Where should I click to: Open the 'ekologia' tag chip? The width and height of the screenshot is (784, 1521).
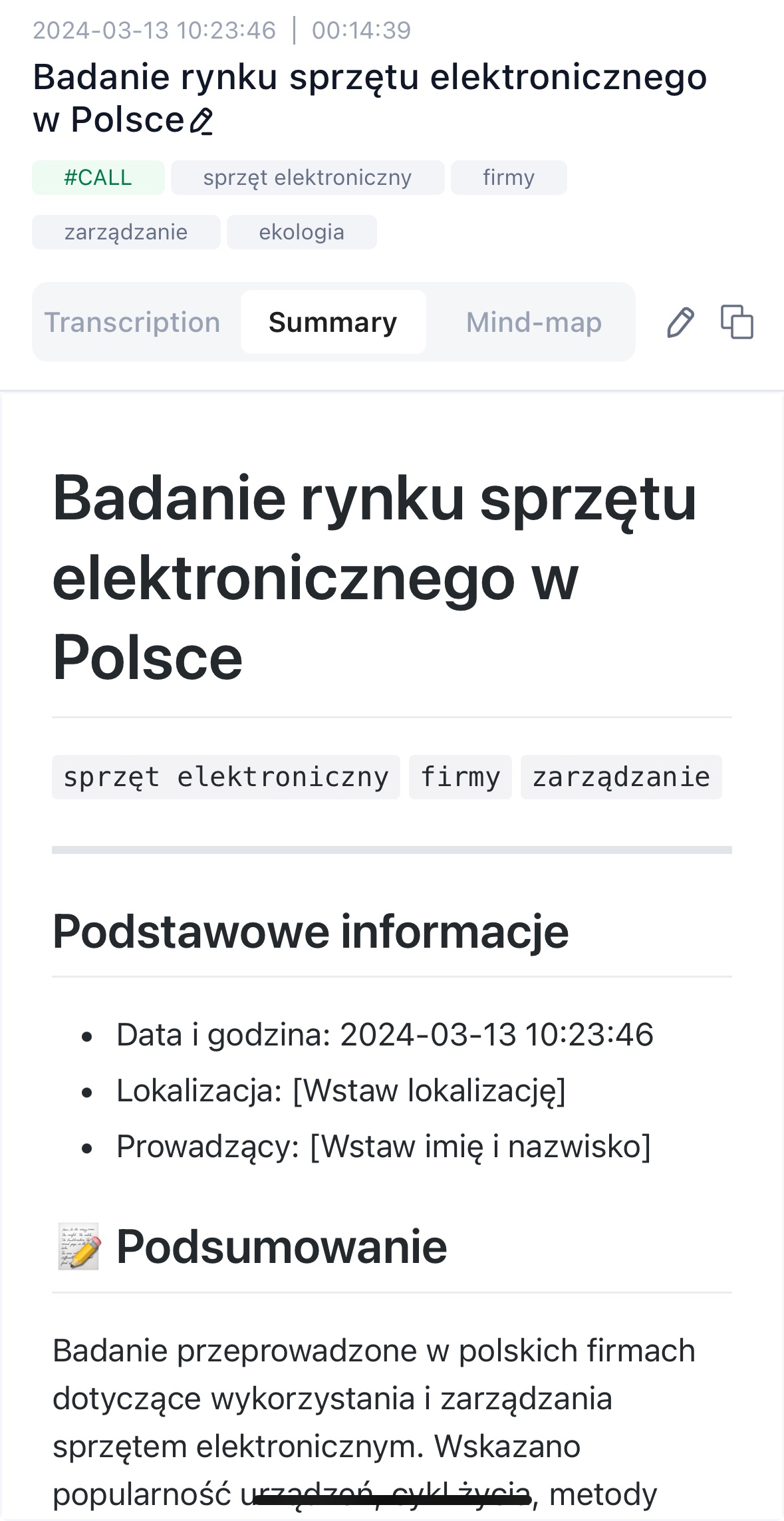coord(302,232)
